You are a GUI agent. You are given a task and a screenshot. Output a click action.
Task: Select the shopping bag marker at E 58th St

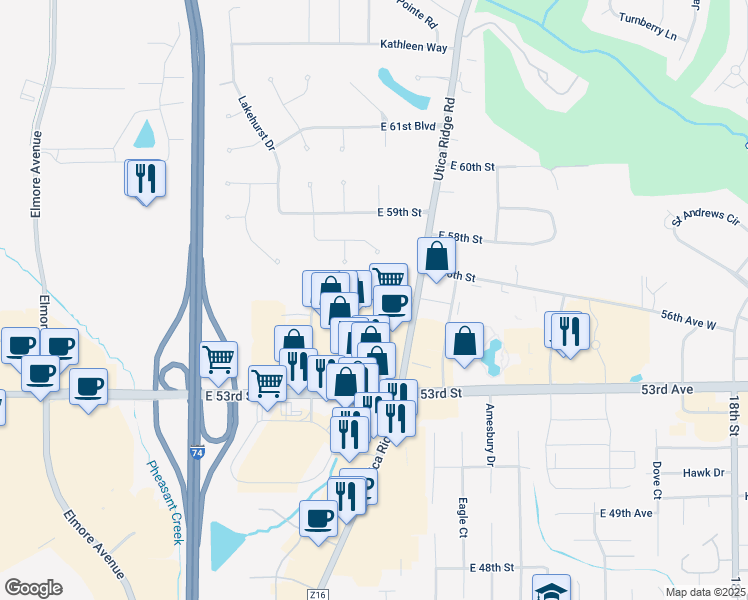pos(436,259)
